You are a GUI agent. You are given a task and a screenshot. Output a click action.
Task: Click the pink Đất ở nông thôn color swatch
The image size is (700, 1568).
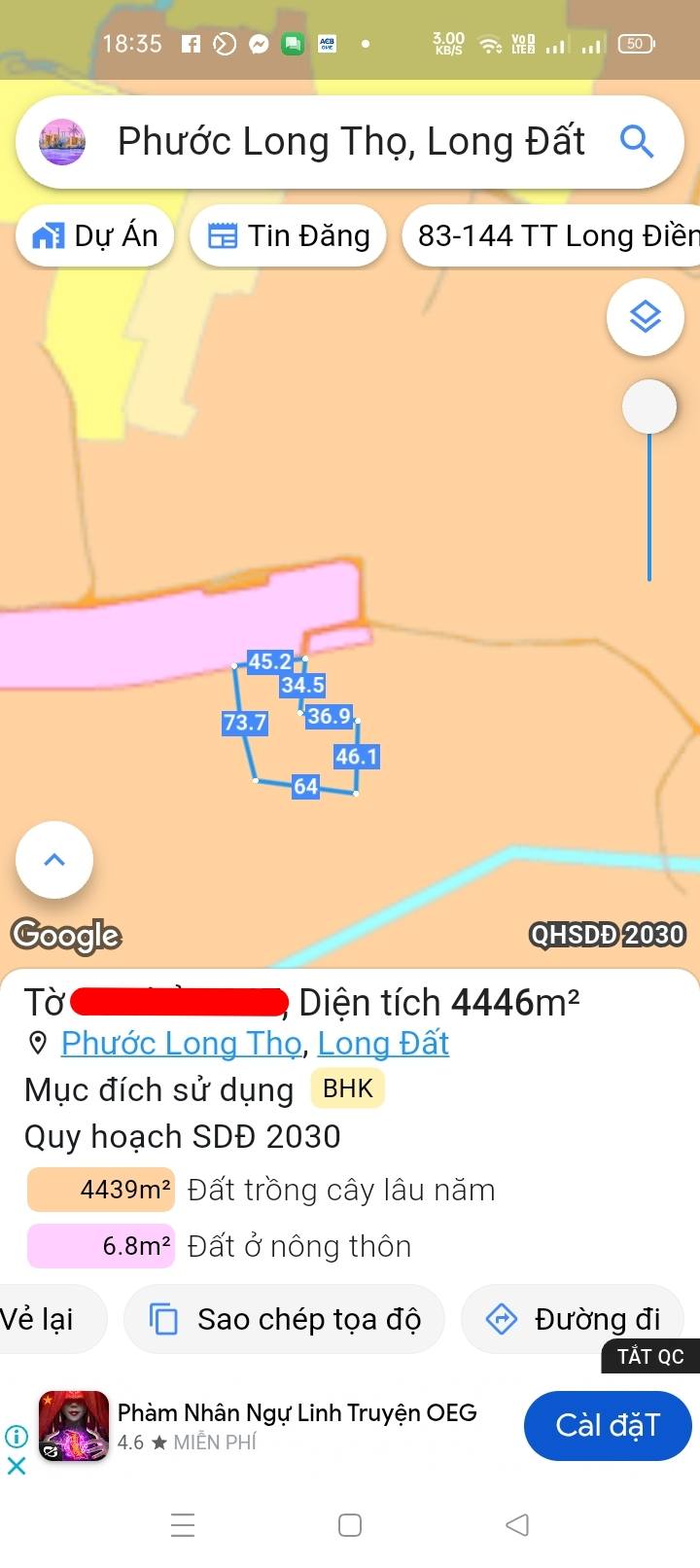coord(99,1246)
